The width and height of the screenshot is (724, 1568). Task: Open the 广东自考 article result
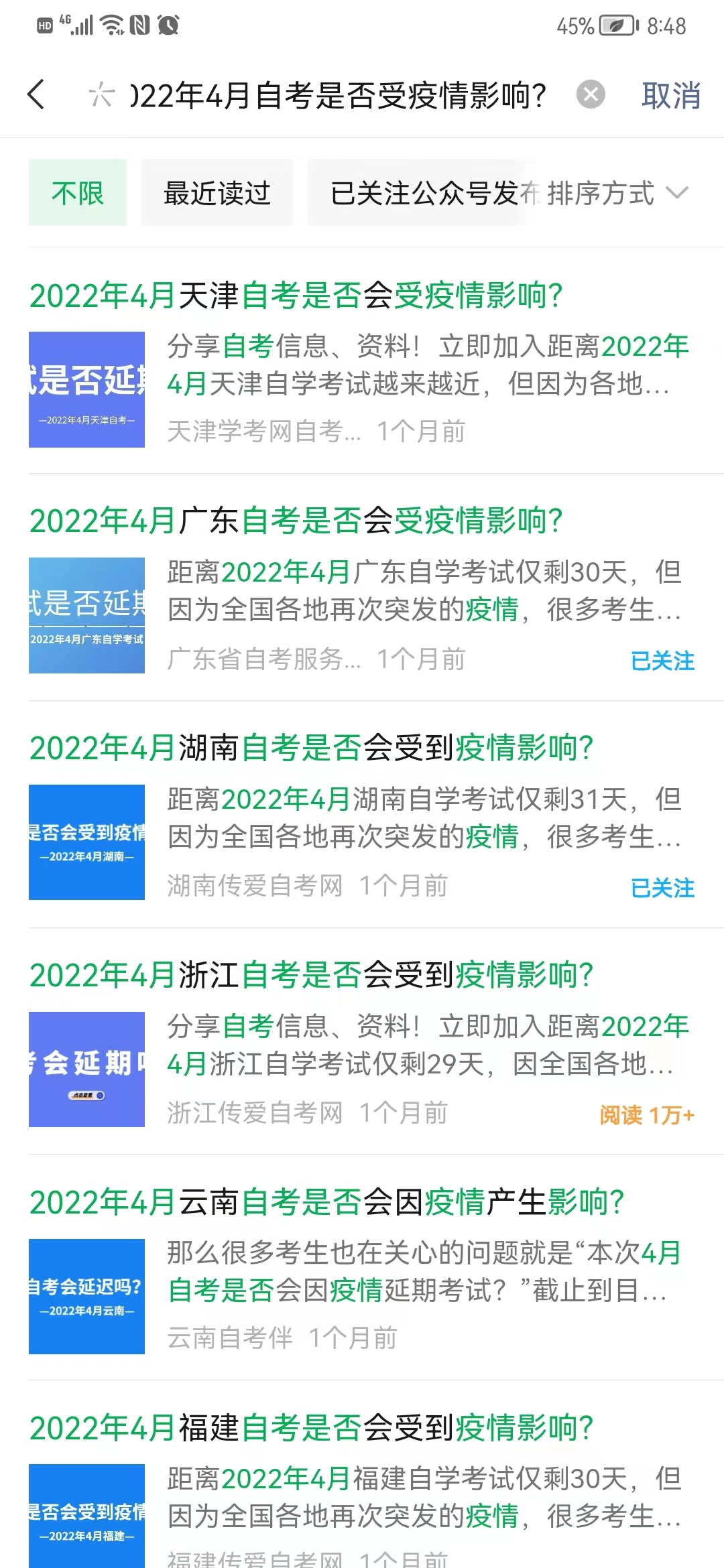click(x=296, y=521)
